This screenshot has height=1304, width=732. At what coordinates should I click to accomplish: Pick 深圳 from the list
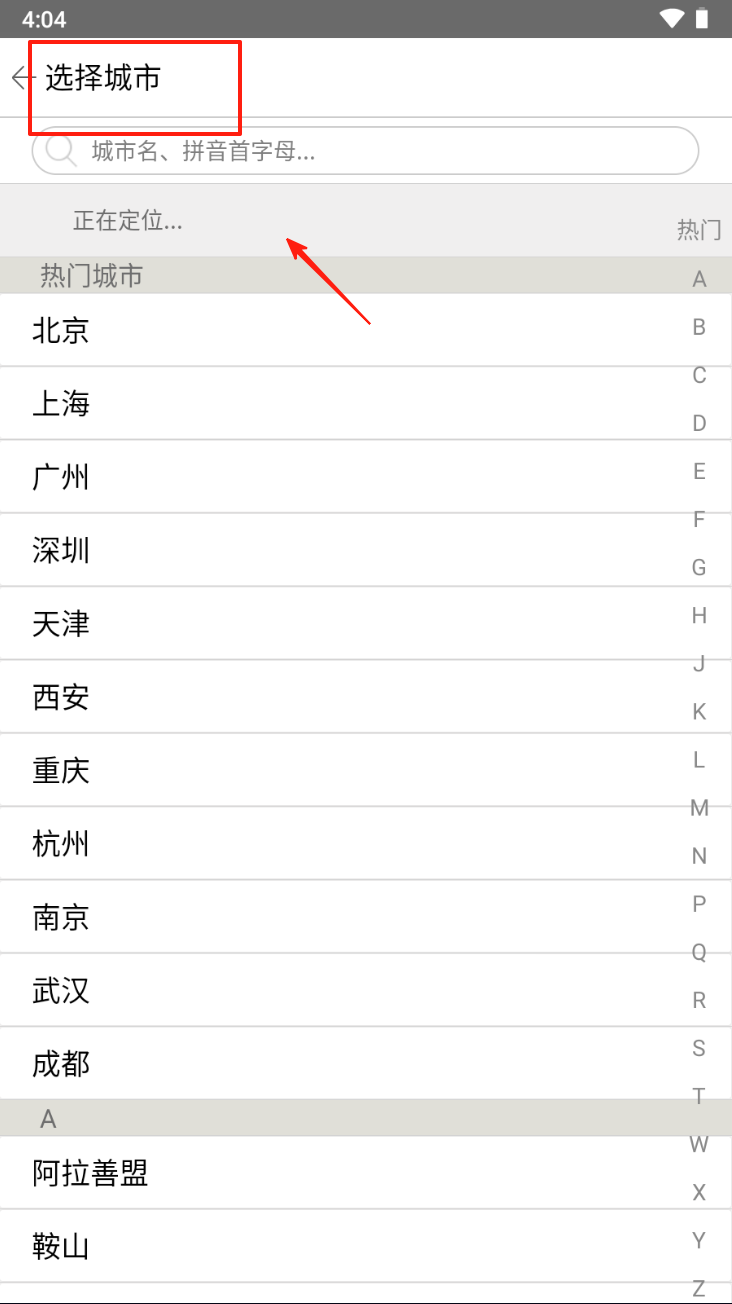click(340, 550)
